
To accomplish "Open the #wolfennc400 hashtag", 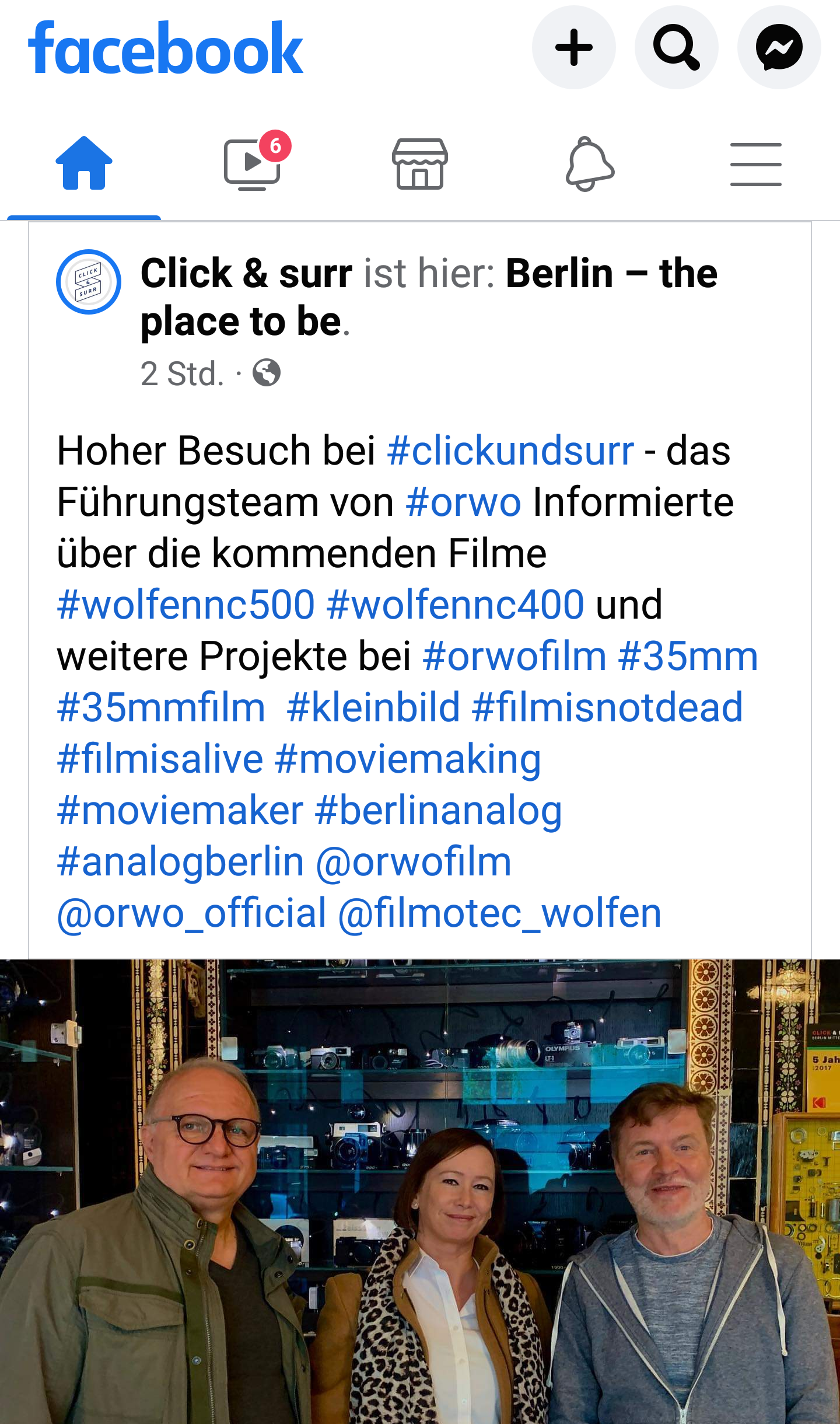I will point(456,605).
